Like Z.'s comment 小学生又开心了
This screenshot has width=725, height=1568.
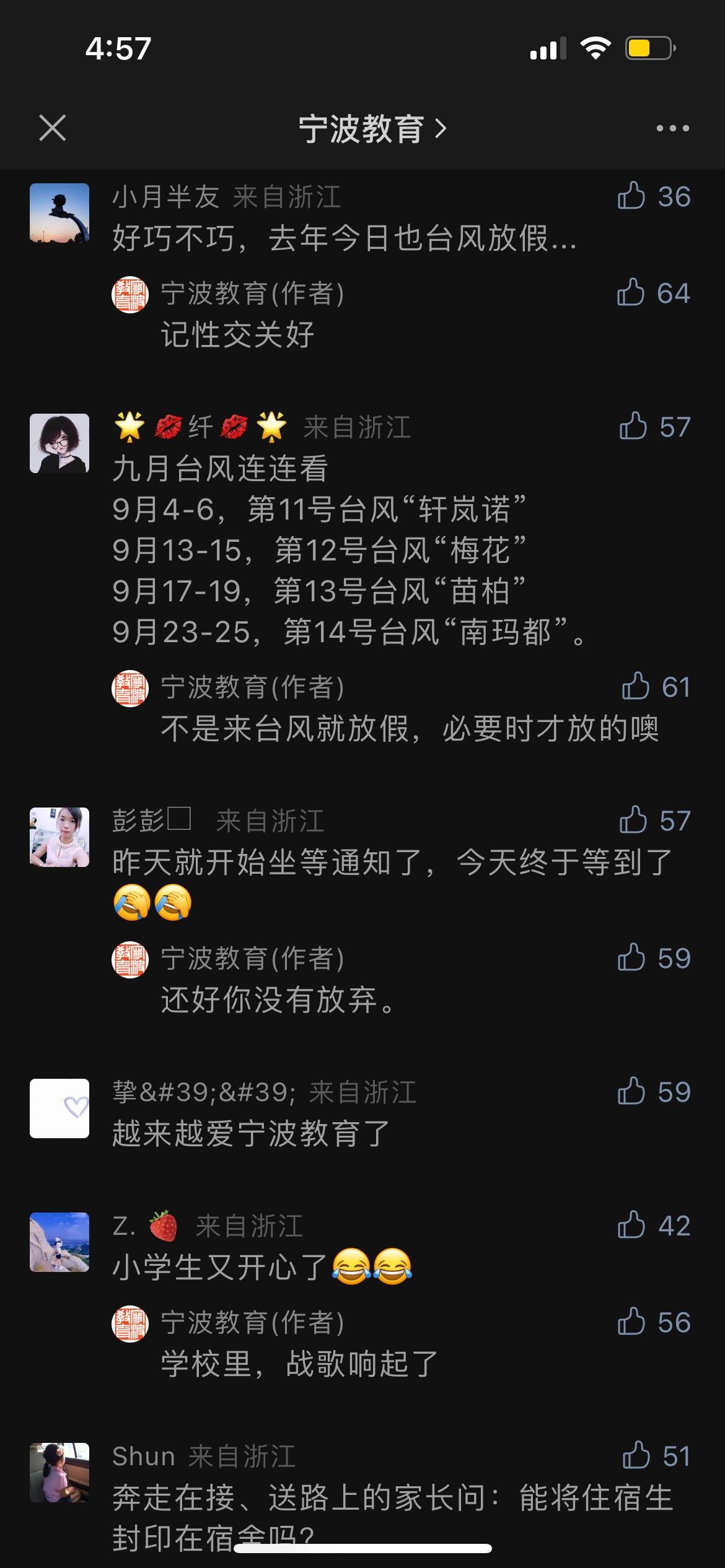click(632, 1226)
